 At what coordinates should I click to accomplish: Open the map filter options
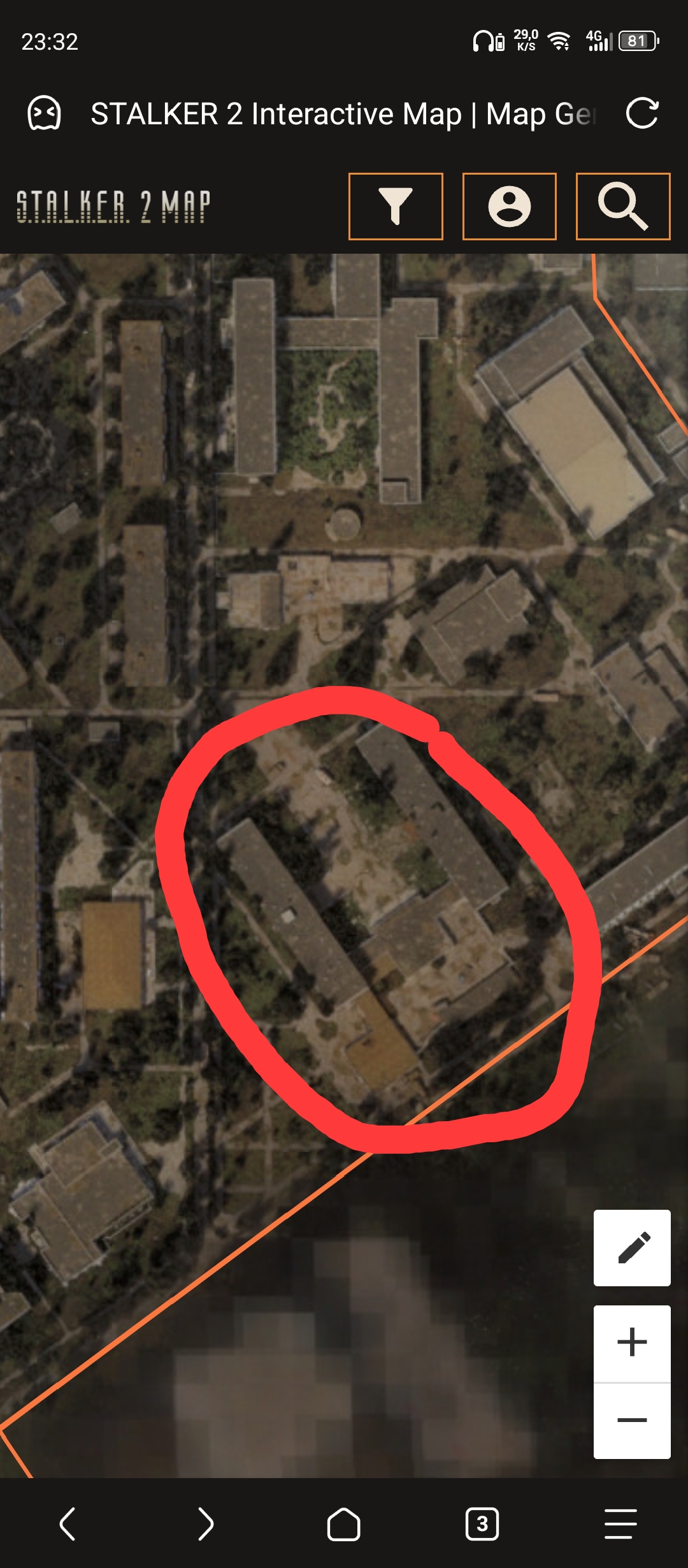coord(396,207)
